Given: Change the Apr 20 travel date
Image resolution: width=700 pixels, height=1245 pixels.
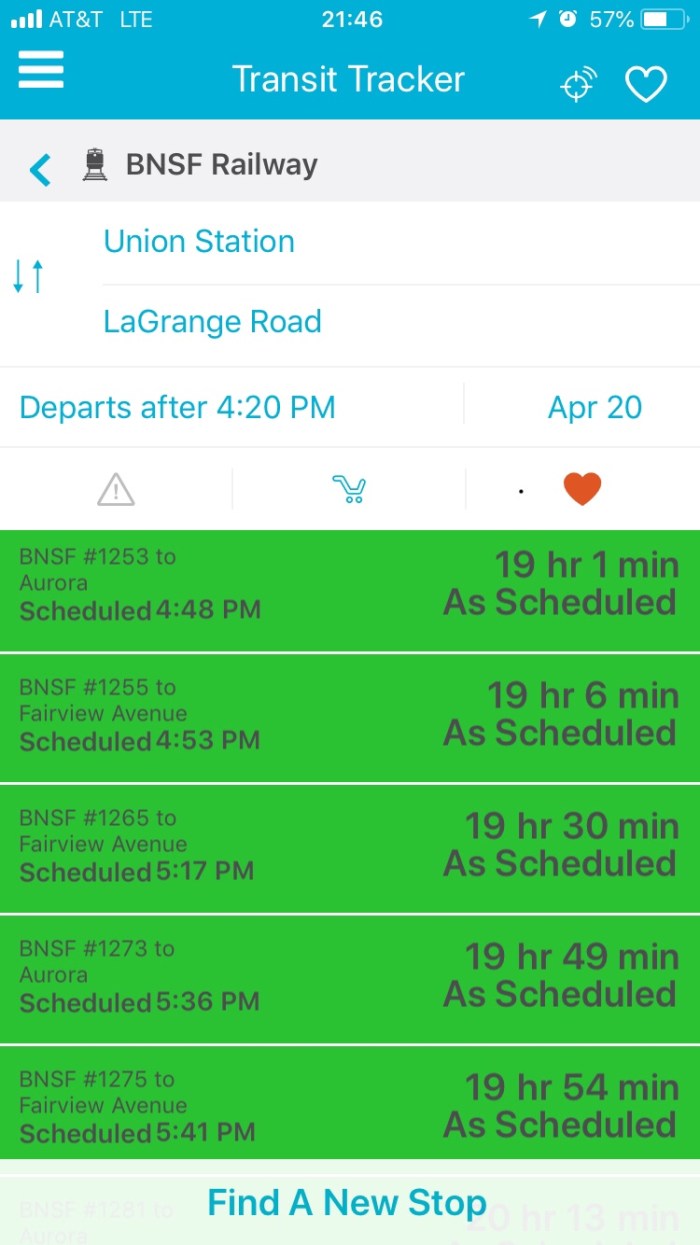Looking at the screenshot, I should [x=594, y=408].
